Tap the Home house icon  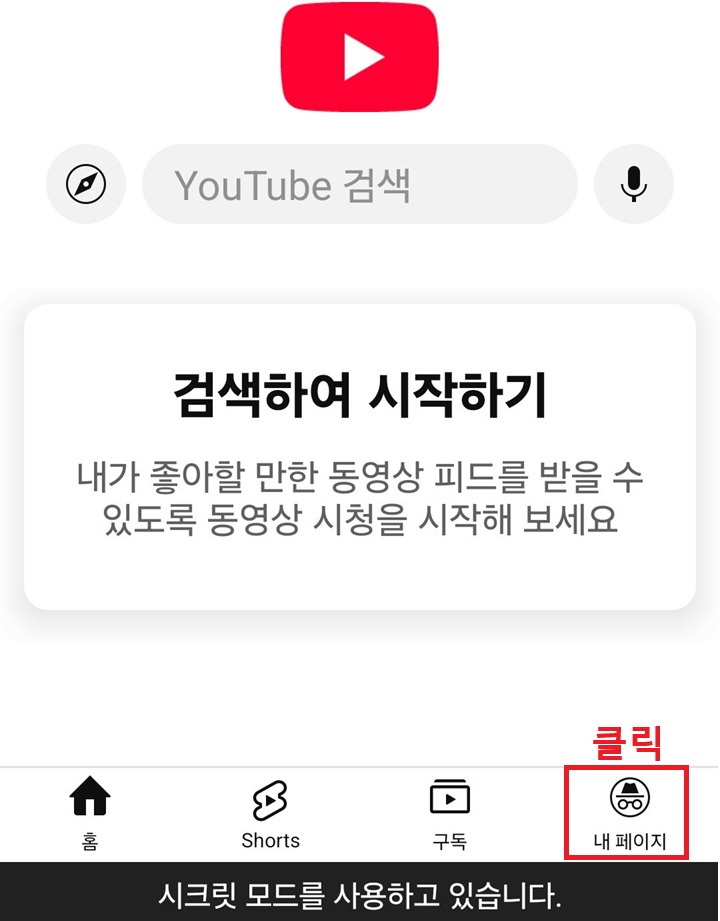click(88, 797)
